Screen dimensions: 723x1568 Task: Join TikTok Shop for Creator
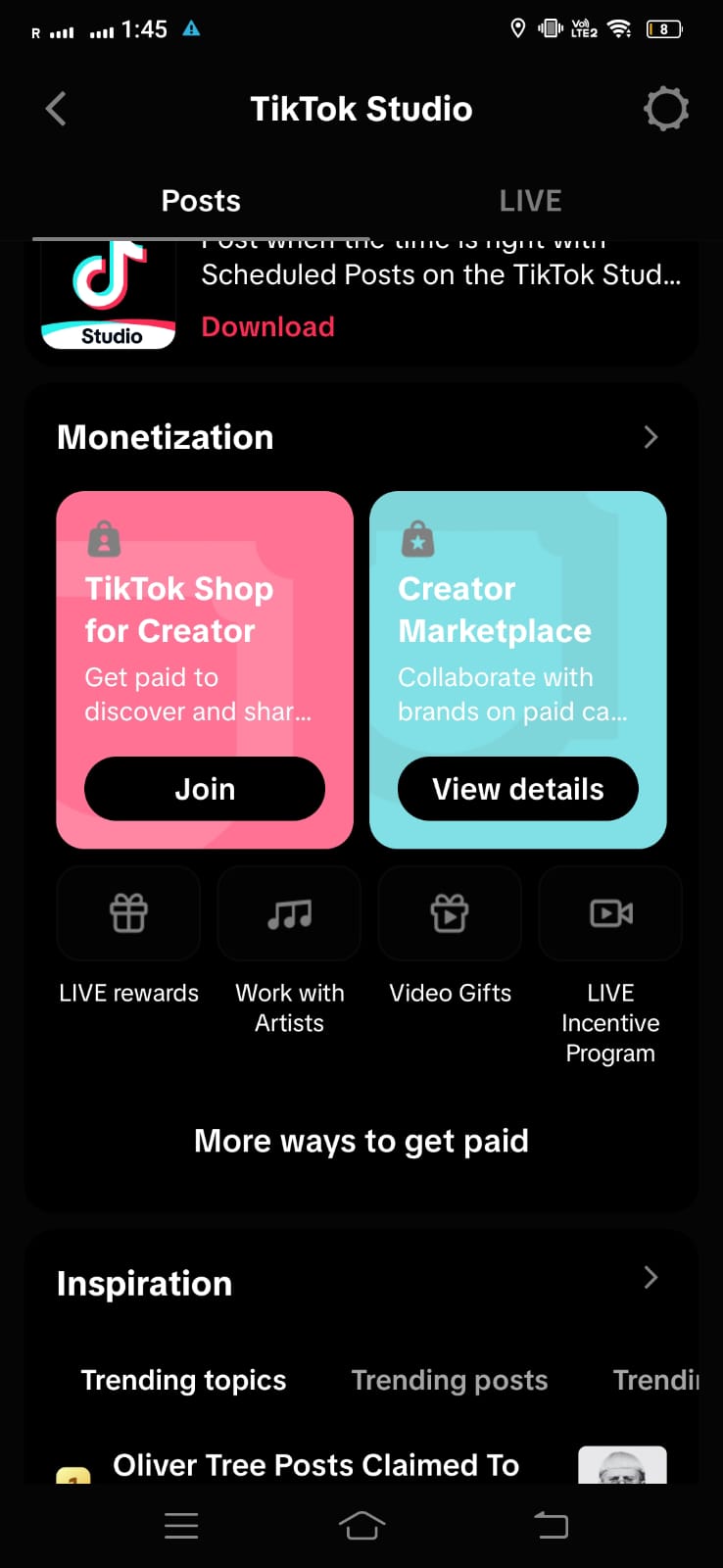point(205,789)
